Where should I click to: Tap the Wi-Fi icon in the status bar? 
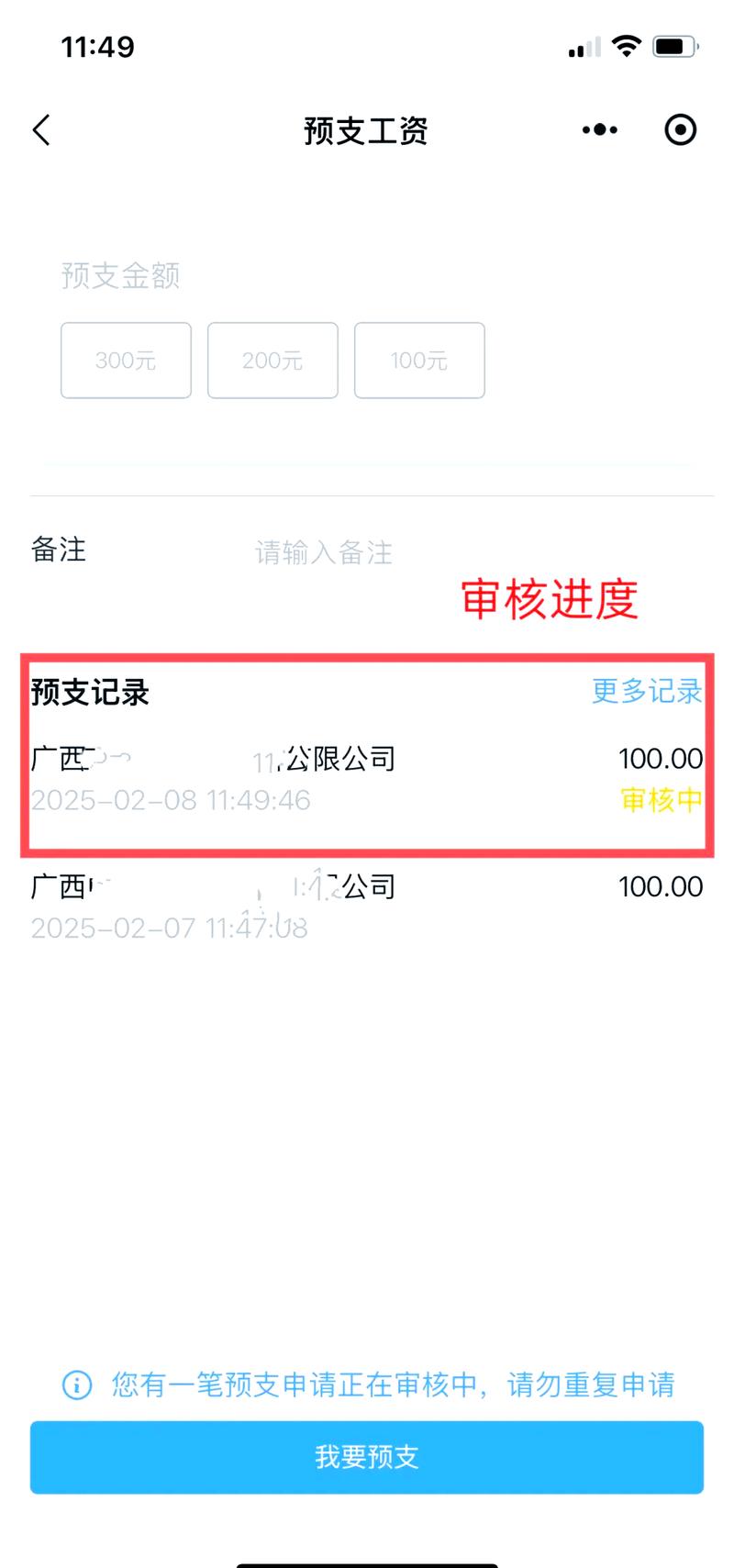(627, 45)
